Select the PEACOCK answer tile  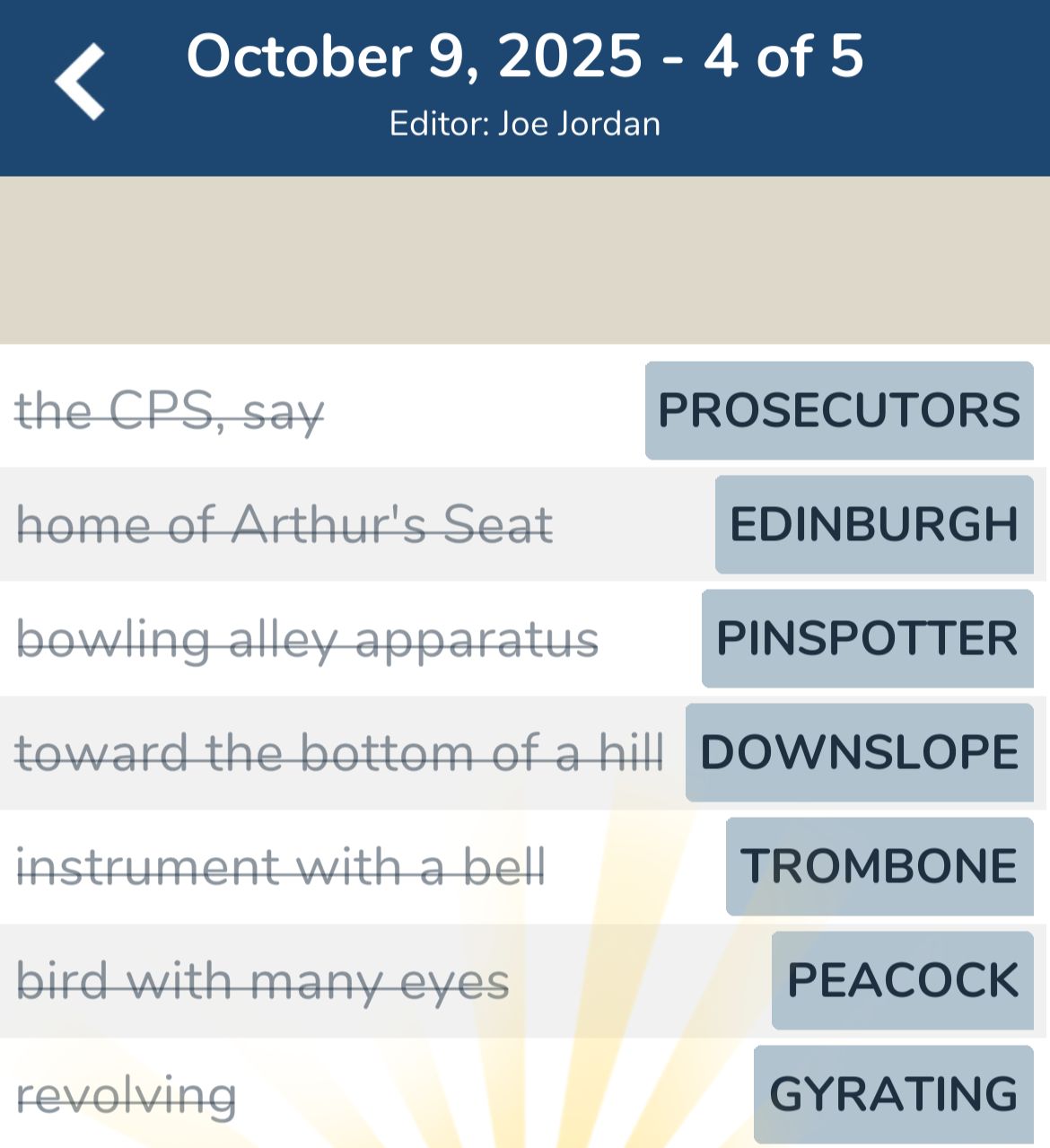click(x=902, y=980)
